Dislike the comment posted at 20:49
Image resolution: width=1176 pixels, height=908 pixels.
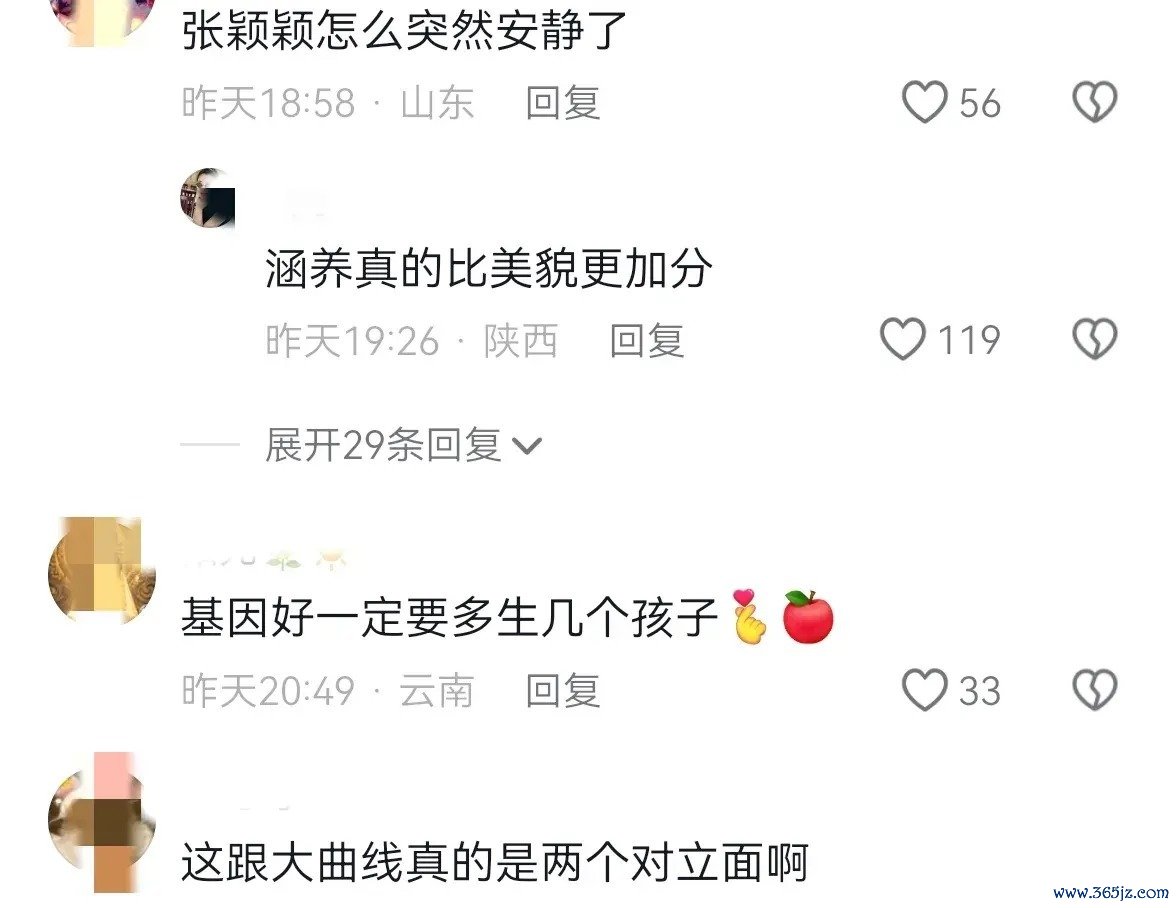1094,690
